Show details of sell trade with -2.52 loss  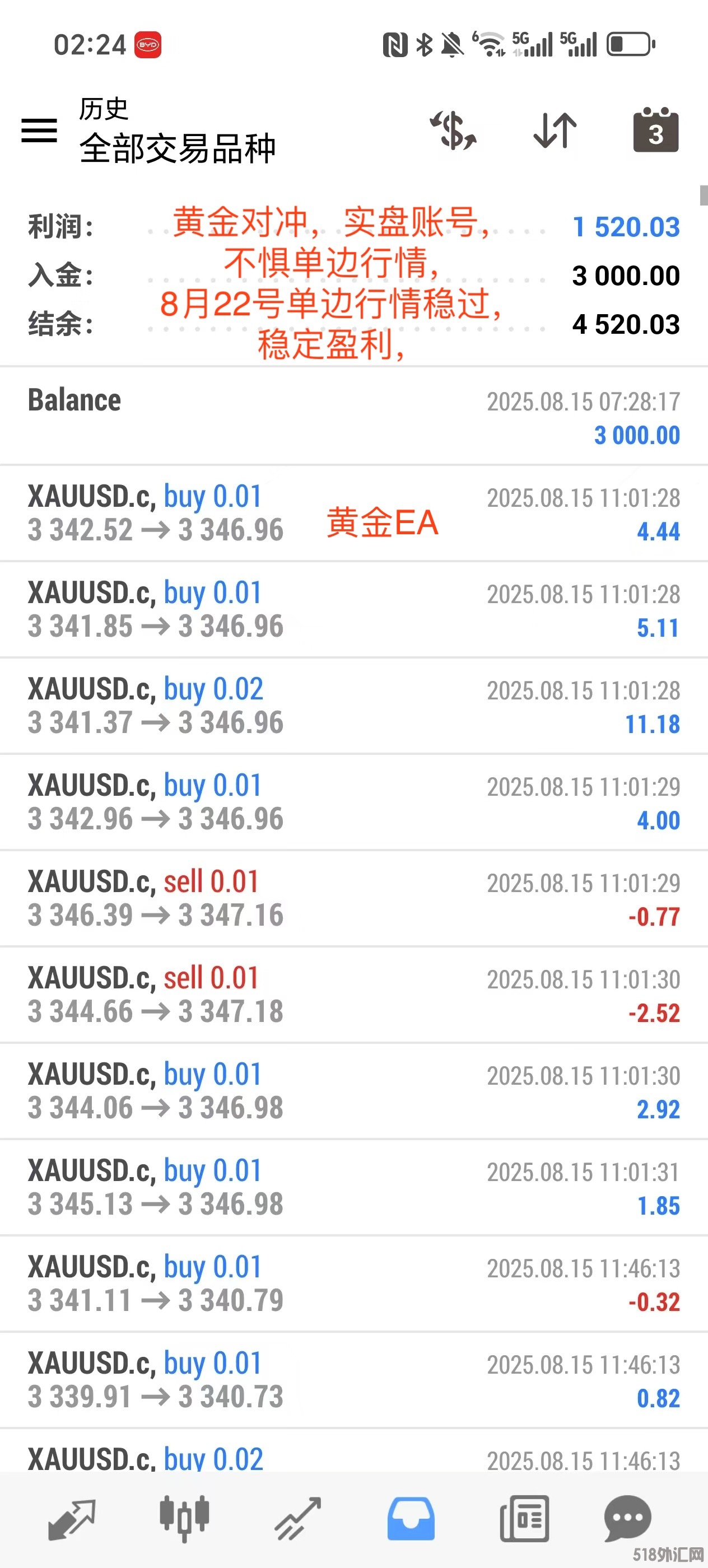coord(353,995)
